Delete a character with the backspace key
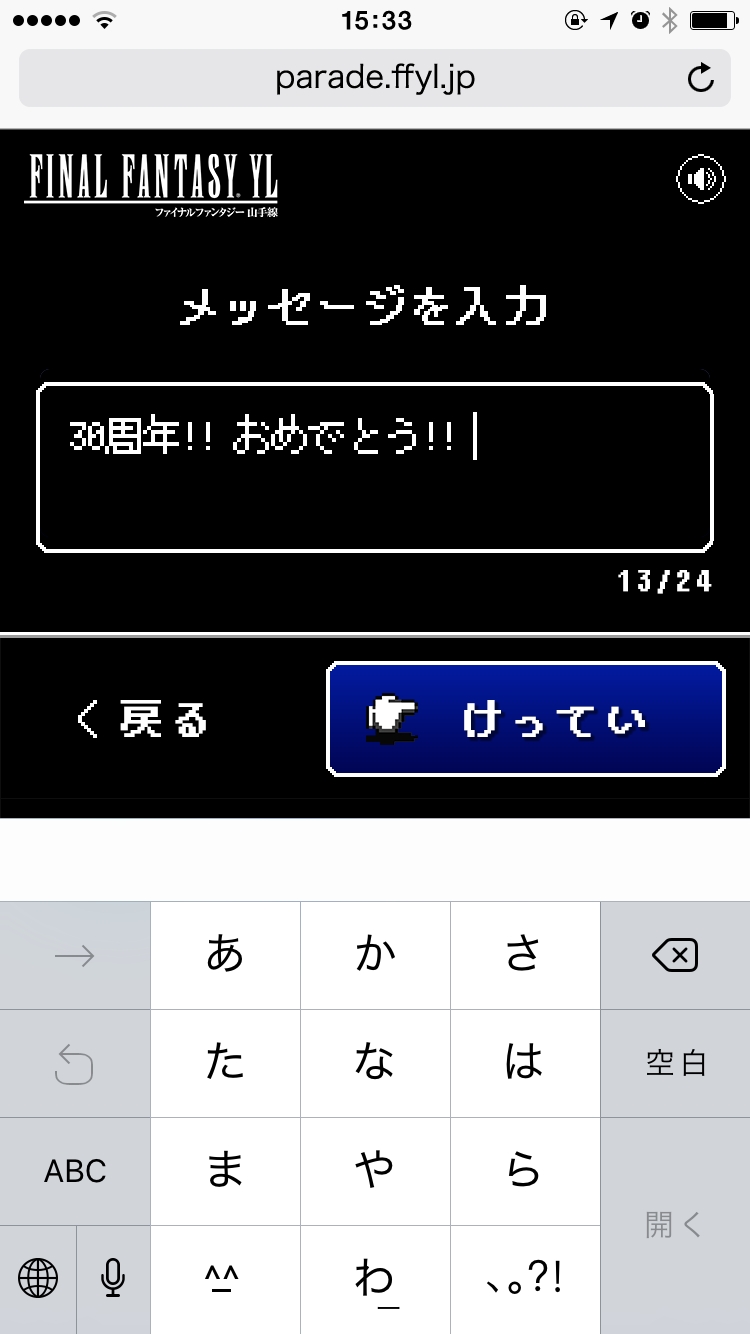750x1334 pixels. coord(675,956)
